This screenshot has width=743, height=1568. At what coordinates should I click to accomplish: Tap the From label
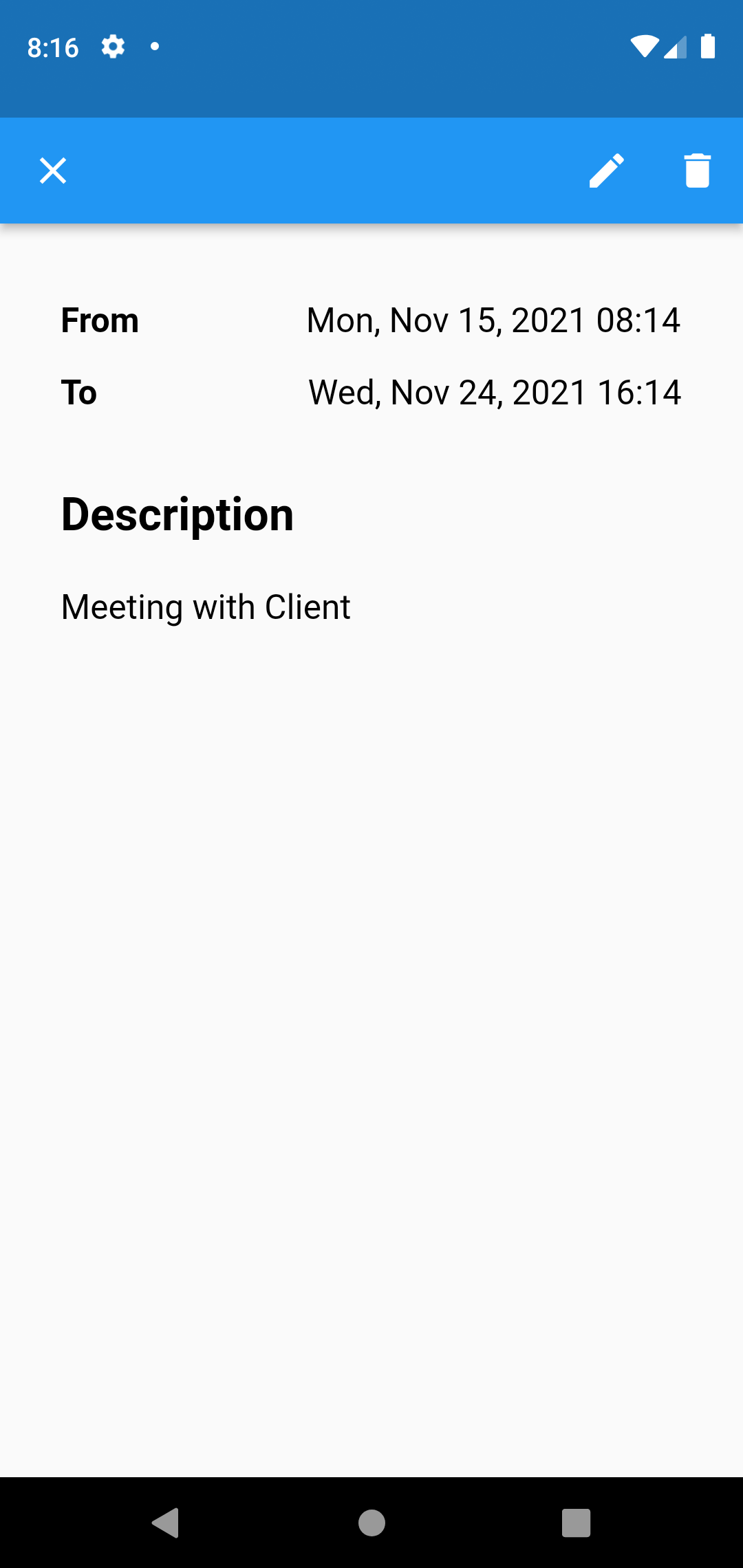point(99,320)
